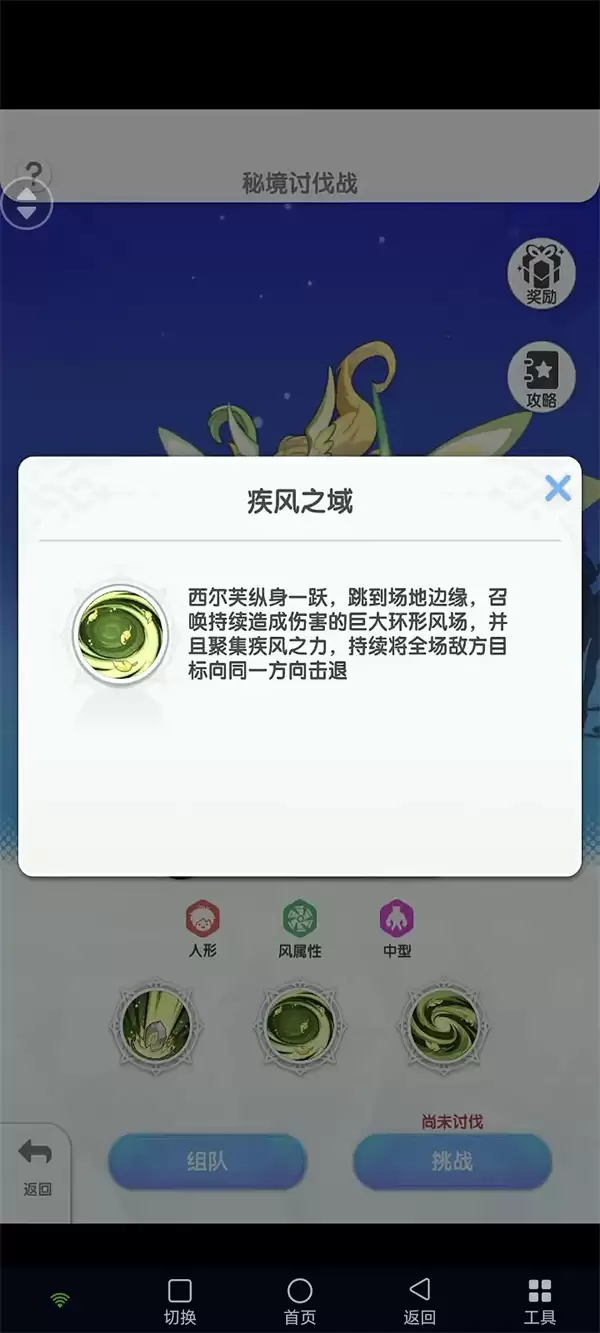Open the 工具 tools grid

click(540, 1299)
